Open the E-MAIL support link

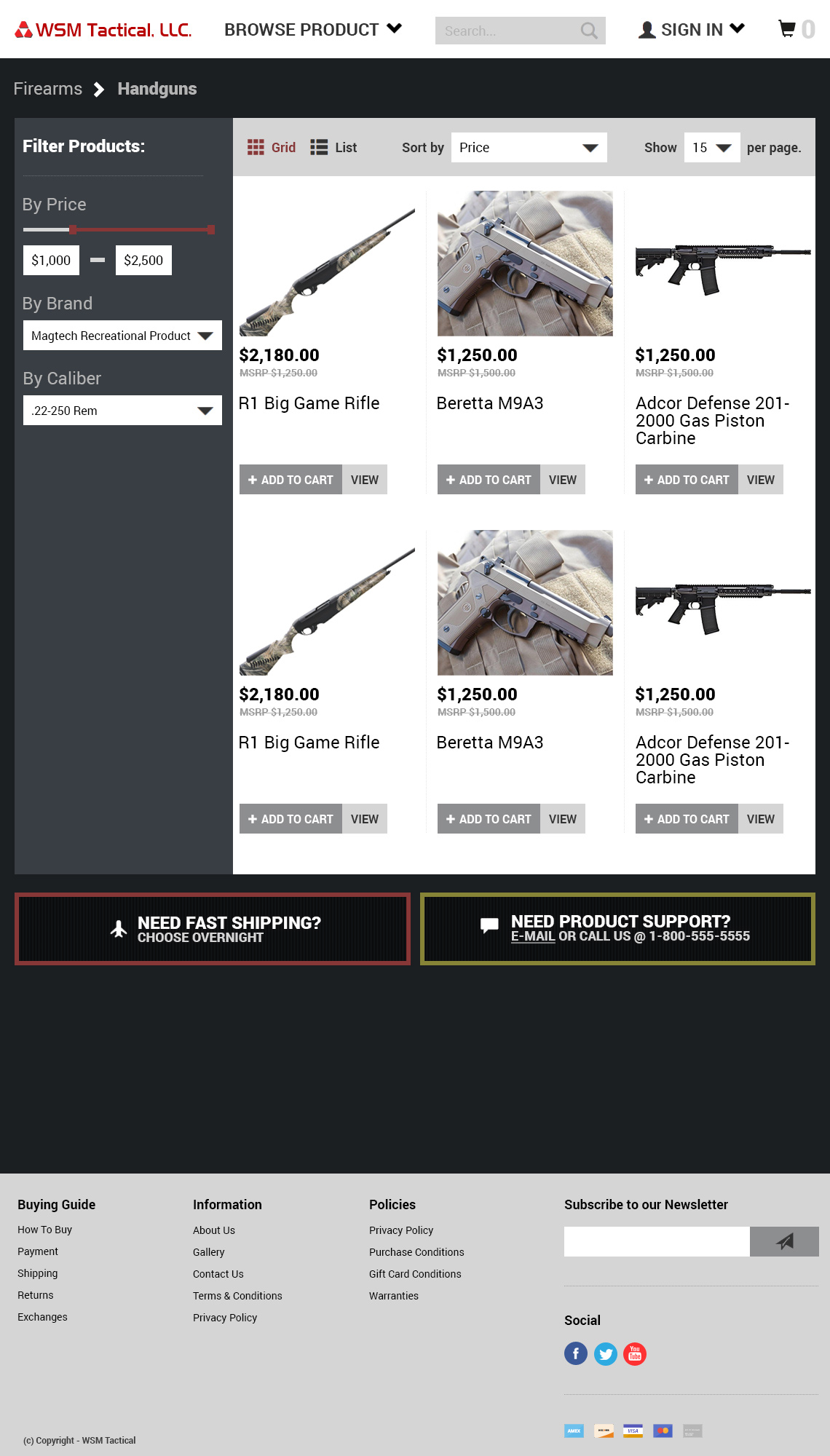(x=533, y=936)
